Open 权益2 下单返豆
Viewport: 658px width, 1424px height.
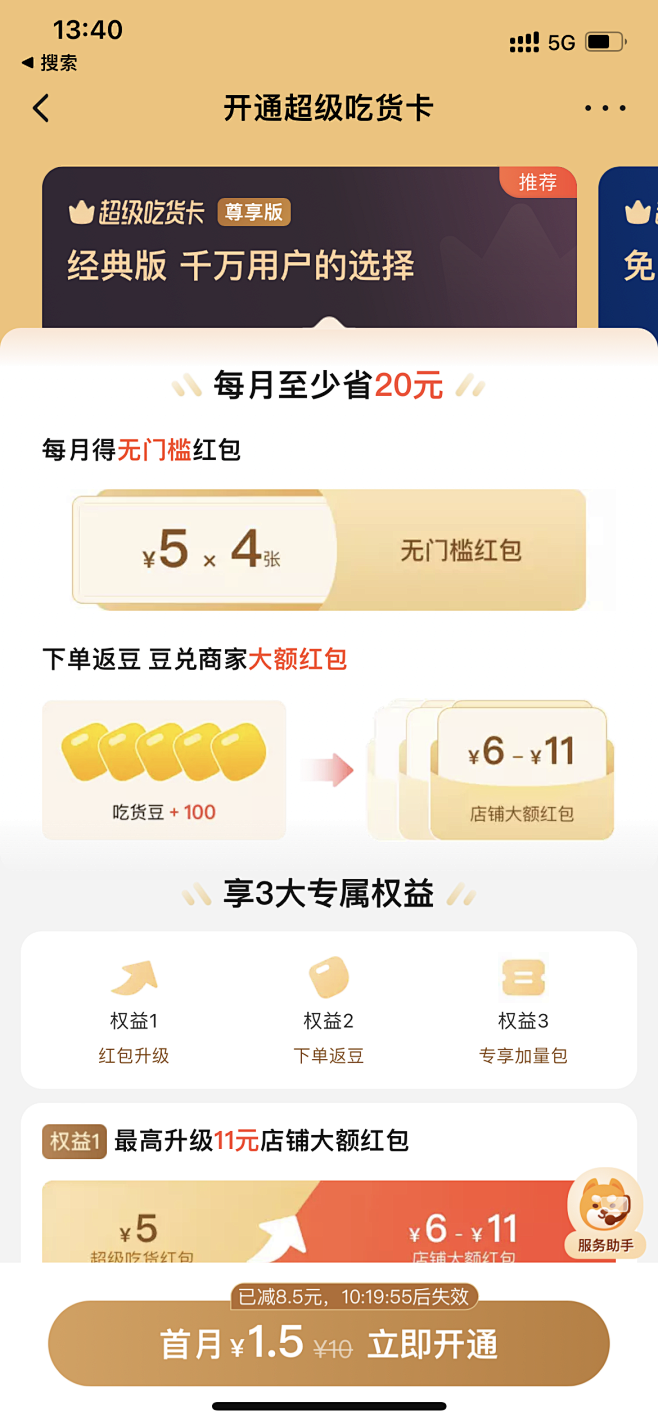click(329, 1010)
